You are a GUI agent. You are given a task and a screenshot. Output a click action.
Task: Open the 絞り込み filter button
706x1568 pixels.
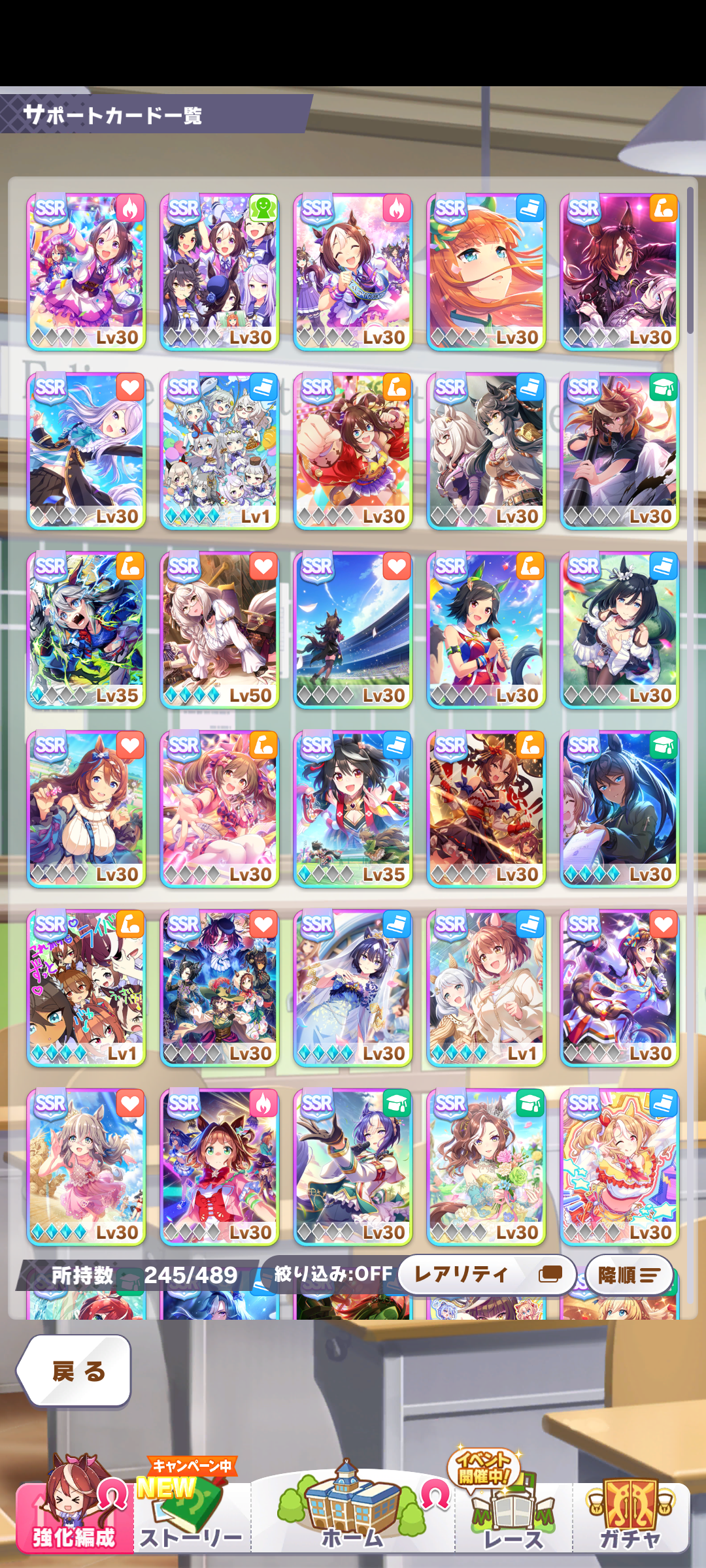(332, 1273)
